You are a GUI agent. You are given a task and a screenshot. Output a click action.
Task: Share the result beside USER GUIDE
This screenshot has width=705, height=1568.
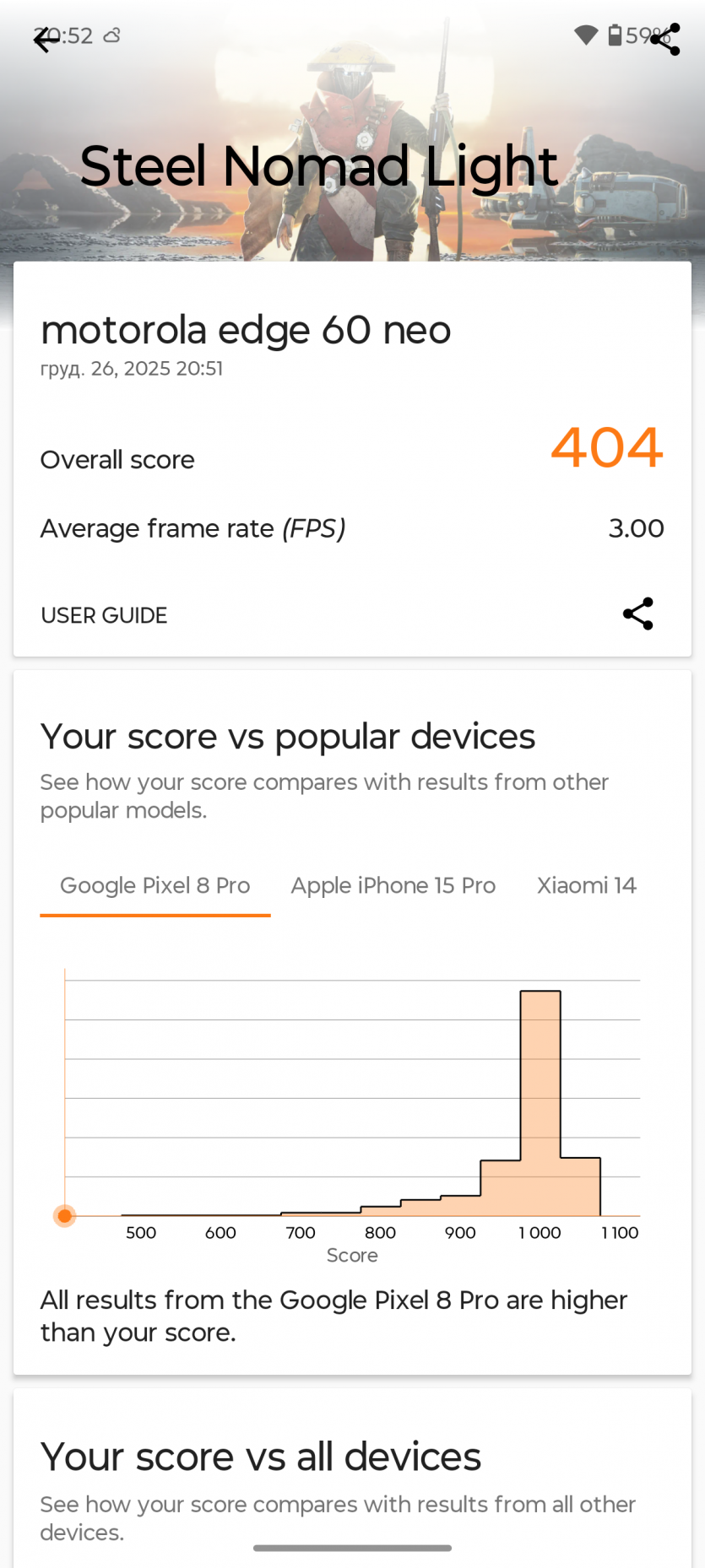637,614
